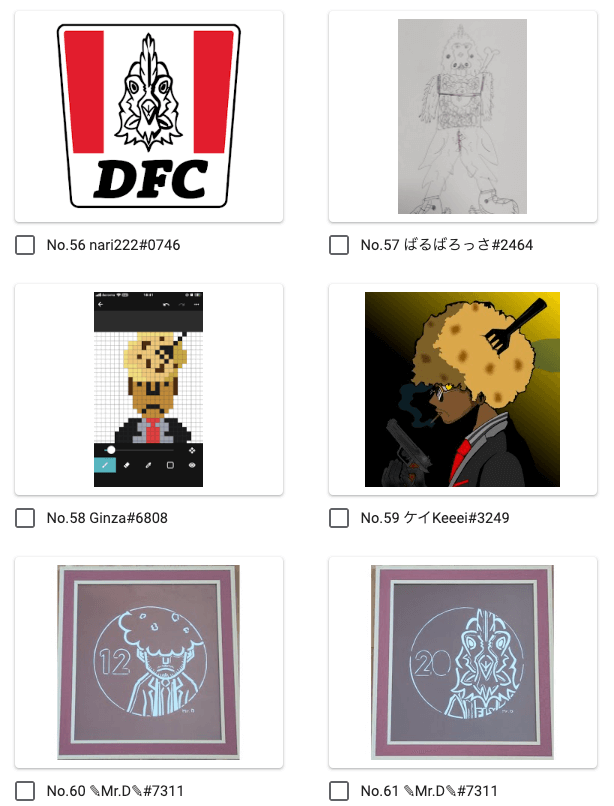614x806 pixels.
Task: Toggle the checkbox for entry No.60
Action: [26, 791]
